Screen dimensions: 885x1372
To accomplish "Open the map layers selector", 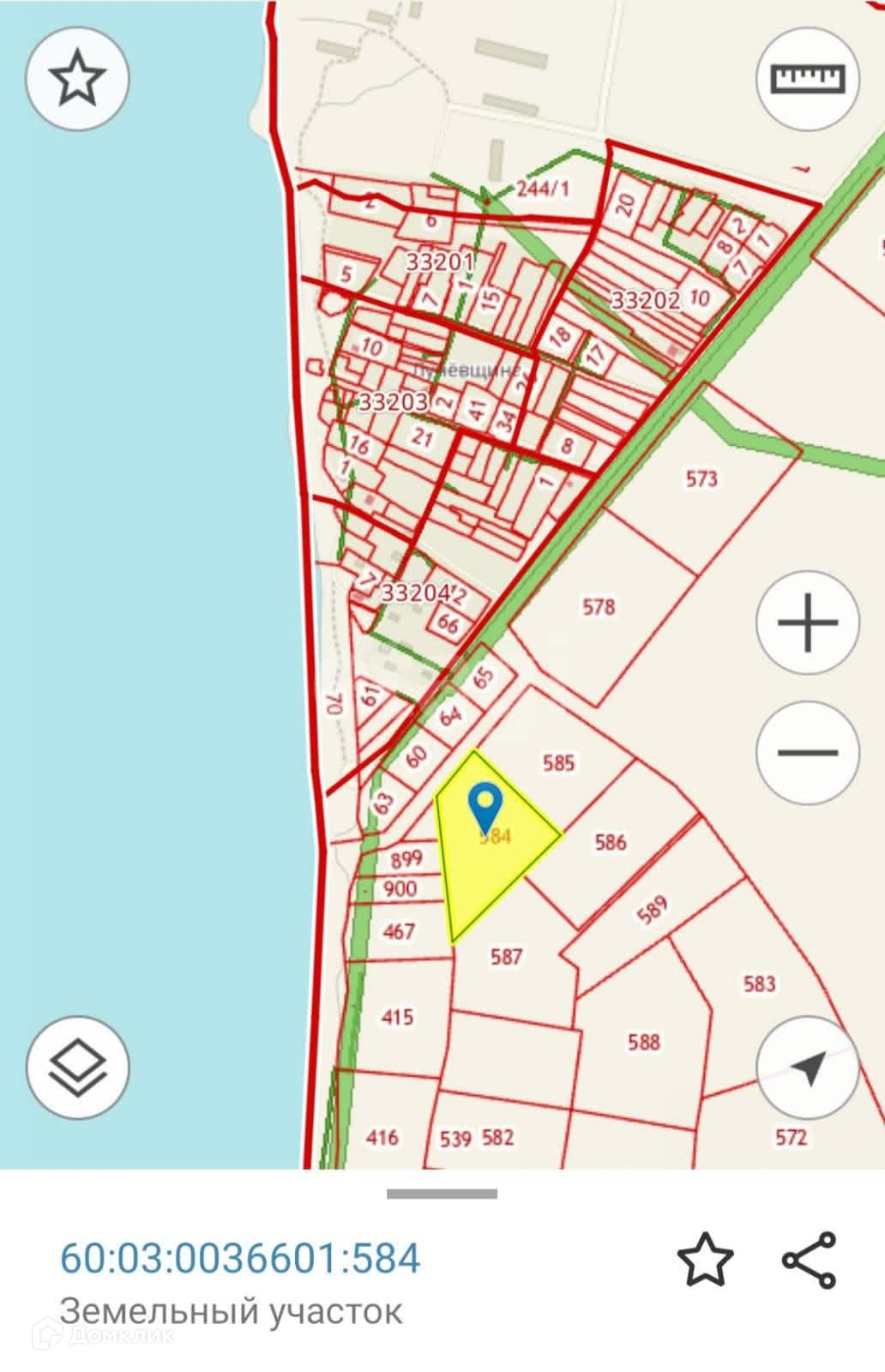I will (x=77, y=1068).
